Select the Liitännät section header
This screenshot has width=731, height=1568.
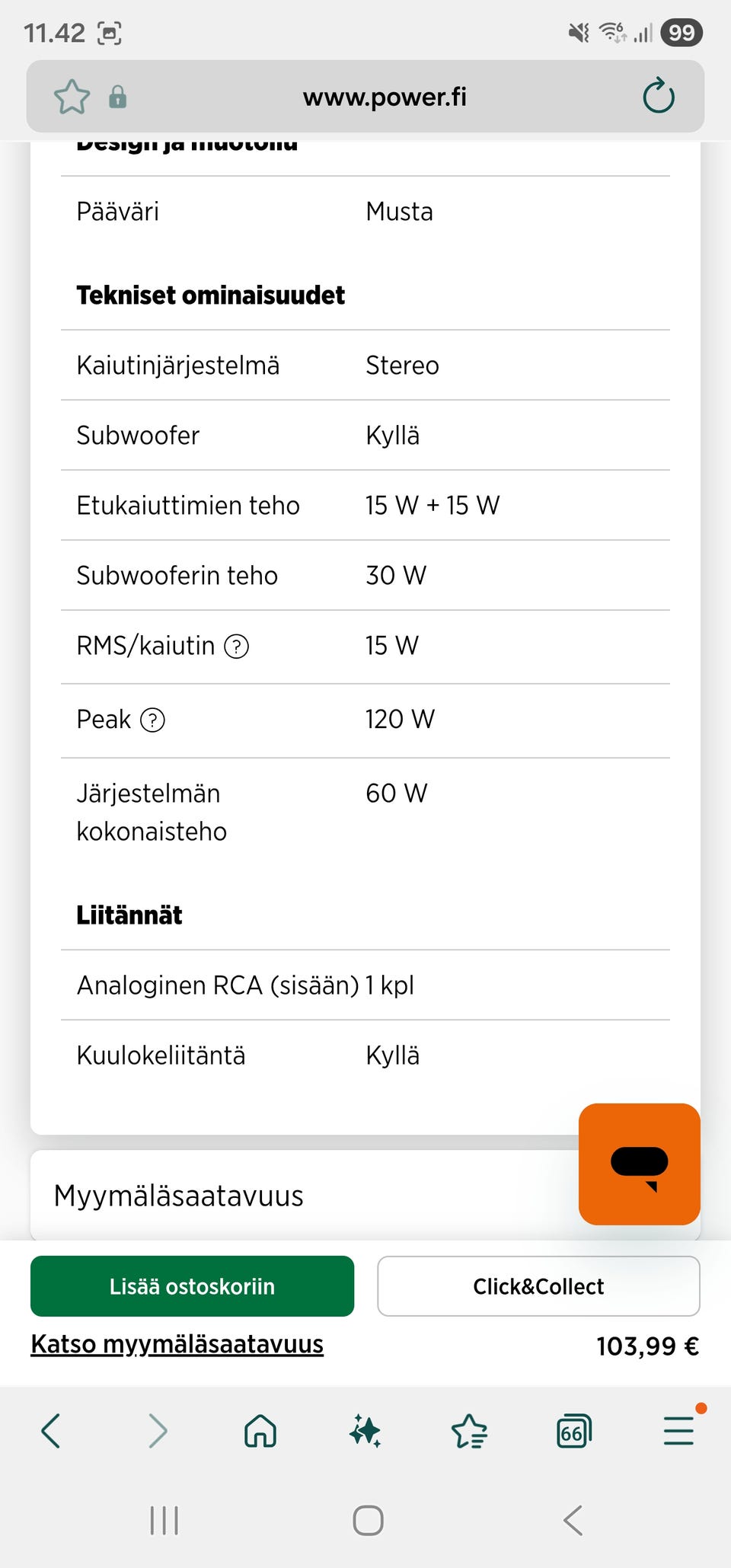click(129, 915)
